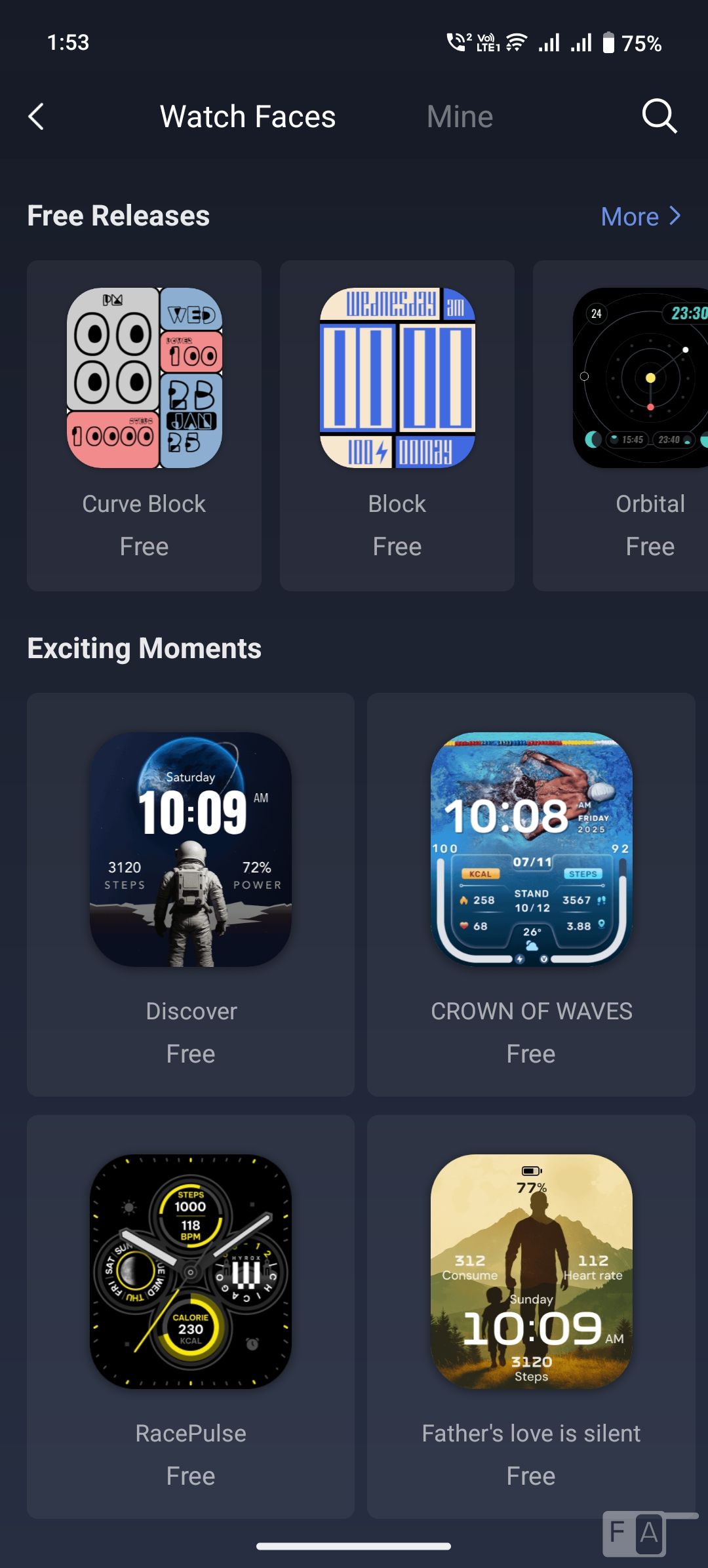Screen dimensions: 708x1568
Task: Open More free releases
Action: (640, 216)
